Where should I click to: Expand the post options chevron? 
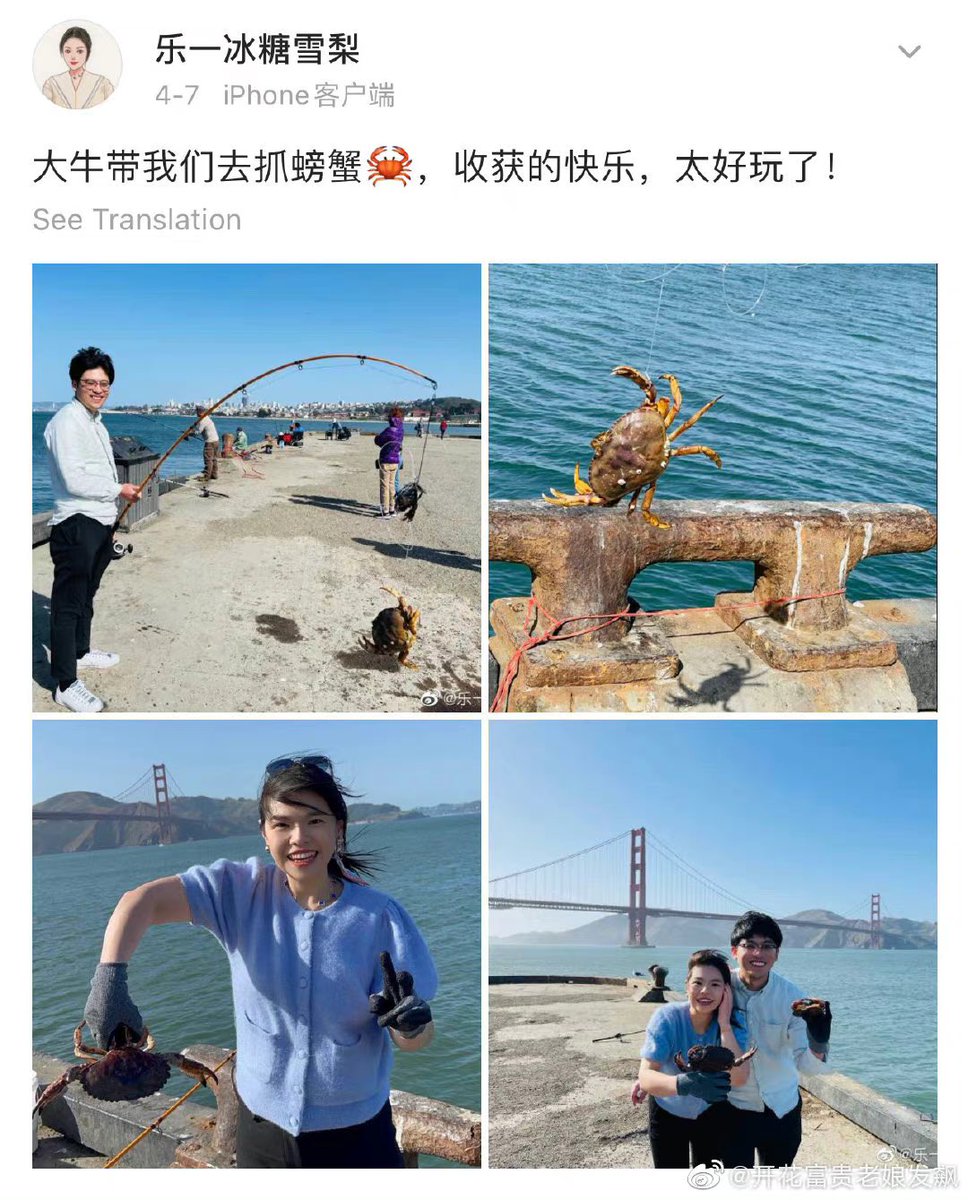tap(909, 52)
